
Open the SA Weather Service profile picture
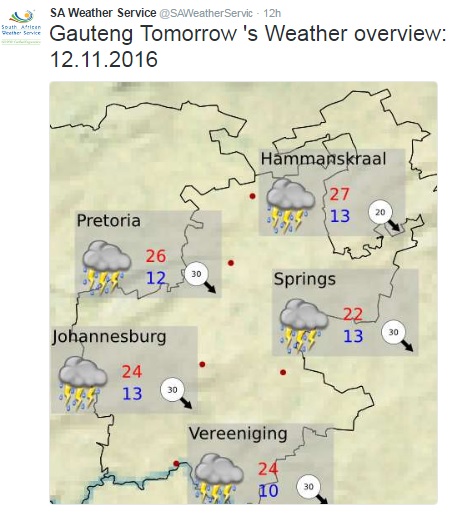tap(21, 28)
